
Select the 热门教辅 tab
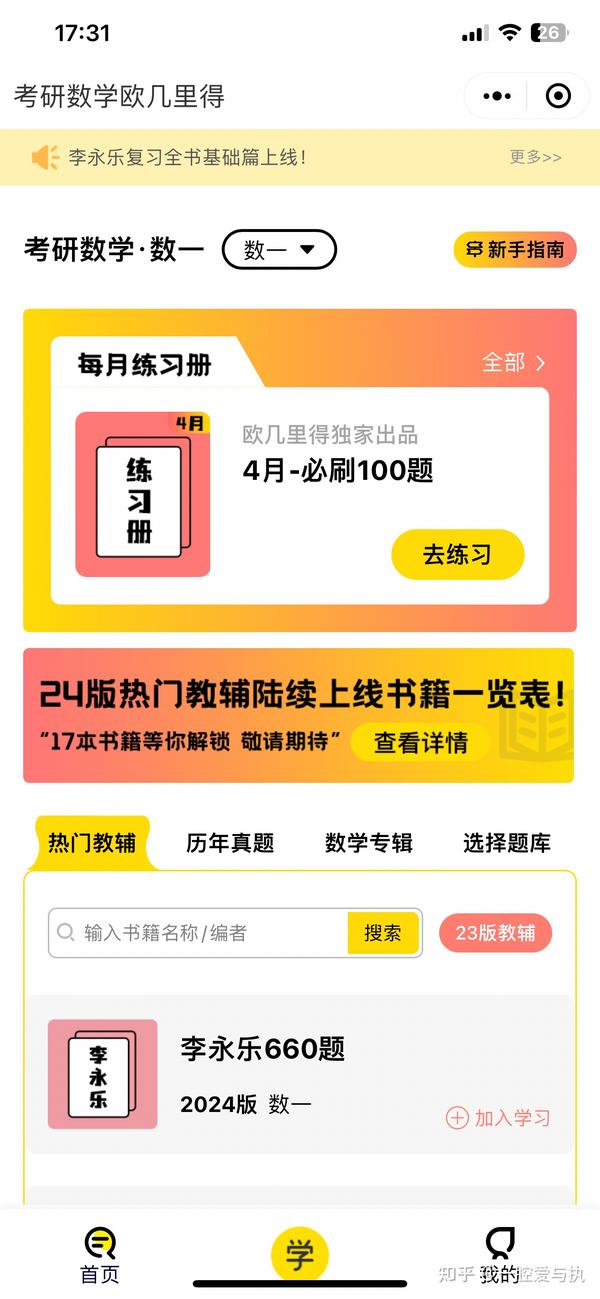pos(92,843)
